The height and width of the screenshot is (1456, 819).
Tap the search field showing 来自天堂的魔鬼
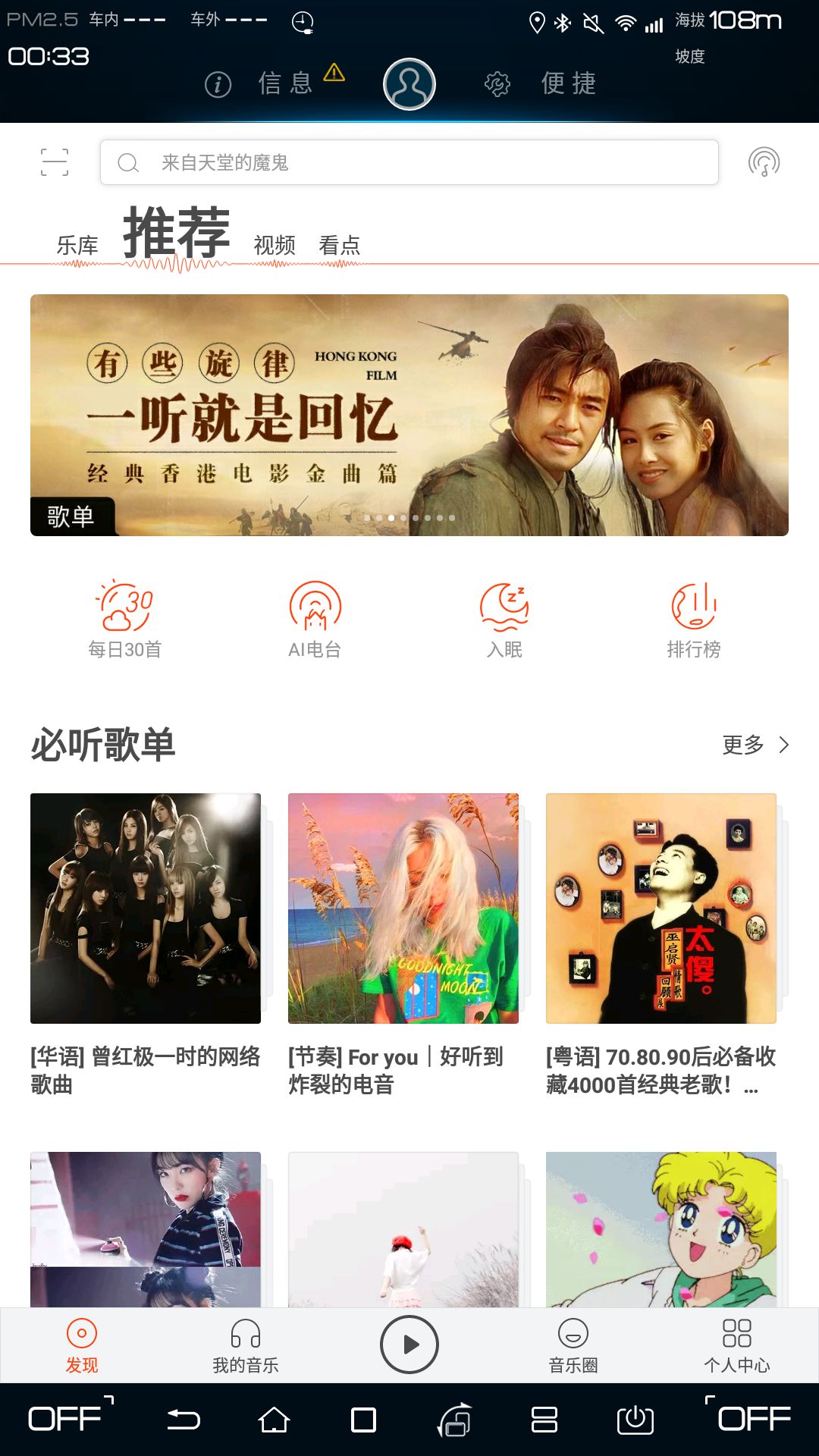point(408,162)
